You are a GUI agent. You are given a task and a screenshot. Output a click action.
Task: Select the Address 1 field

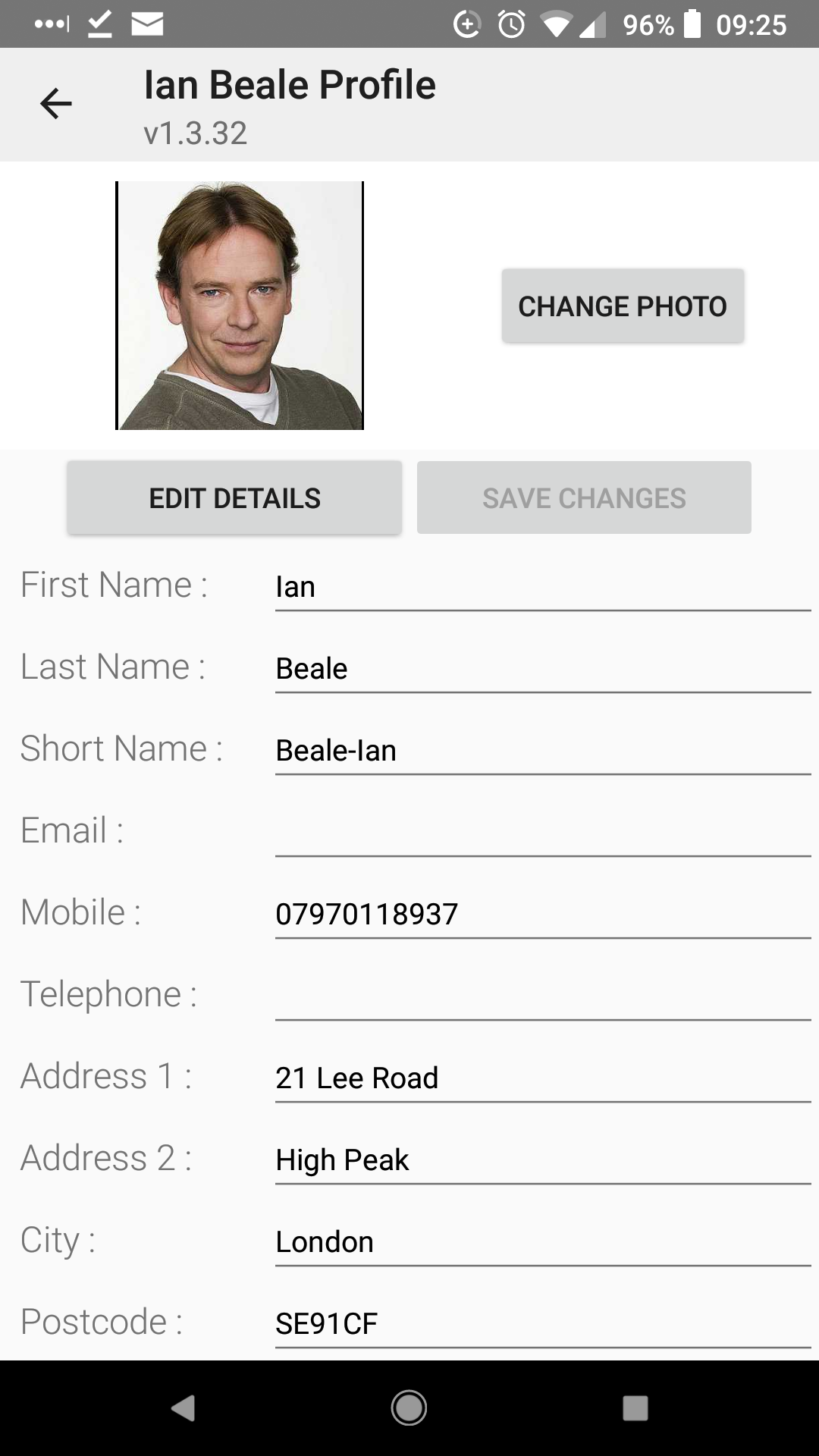[x=542, y=1078]
